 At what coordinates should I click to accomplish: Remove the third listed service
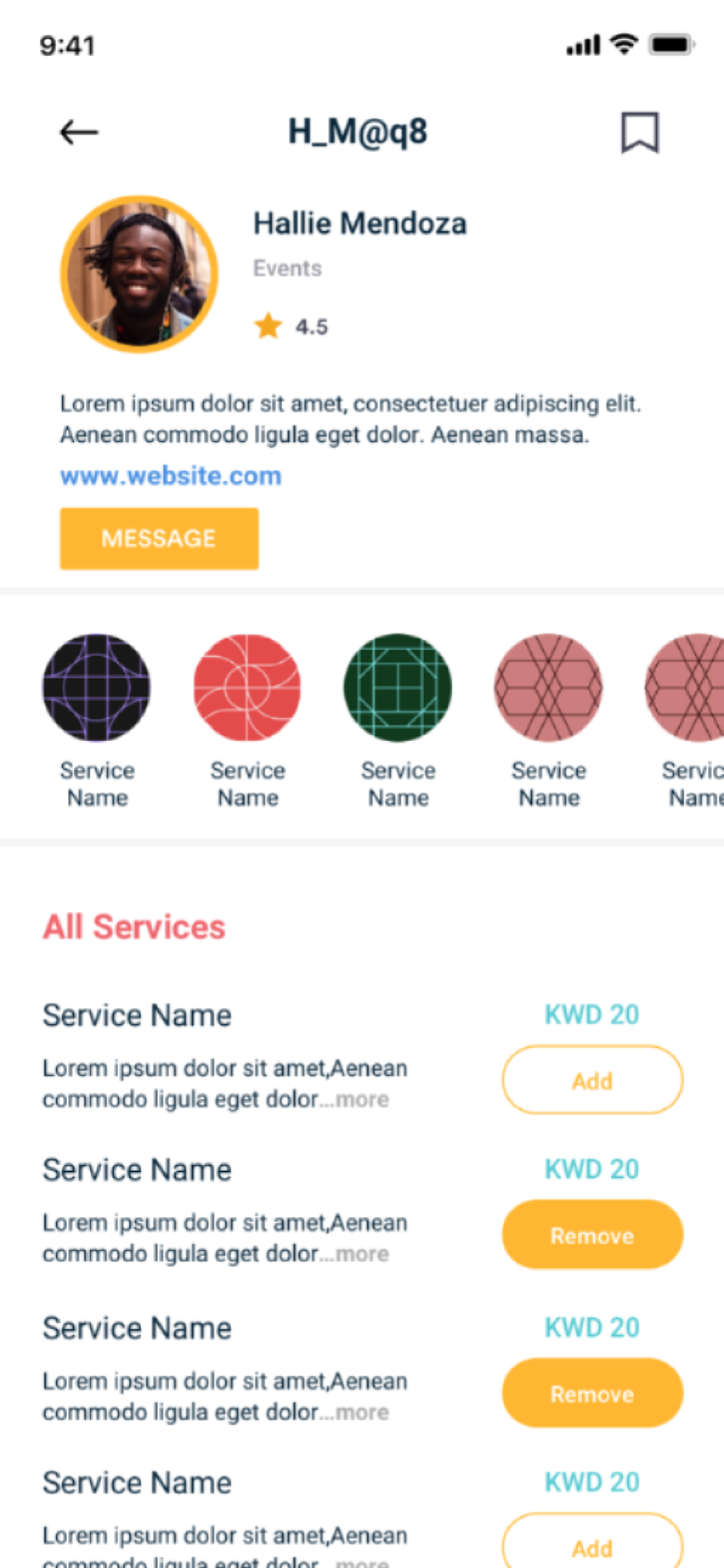coord(592,1393)
